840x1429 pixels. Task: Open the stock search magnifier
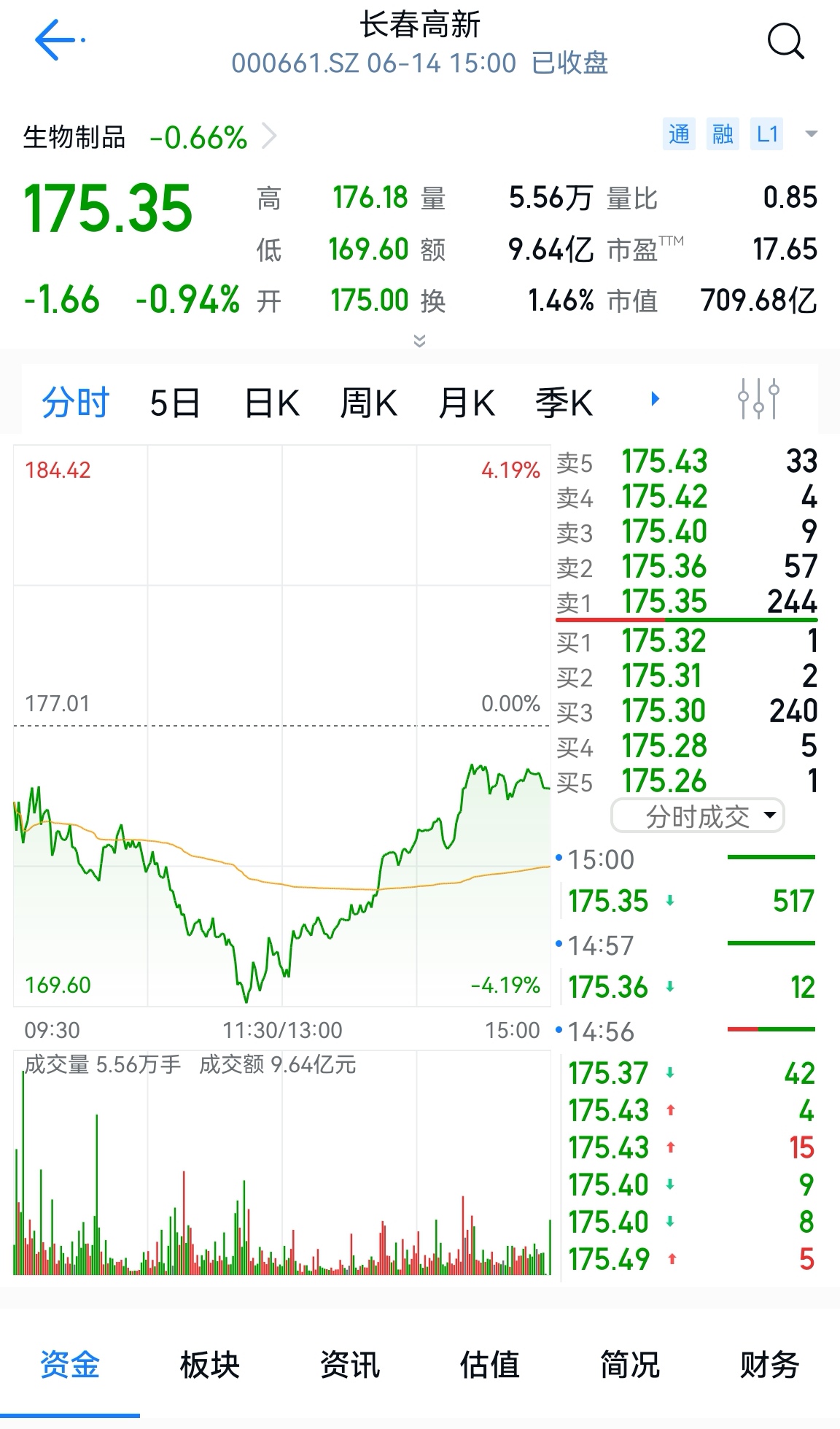pyautogui.click(x=785, y=41)
